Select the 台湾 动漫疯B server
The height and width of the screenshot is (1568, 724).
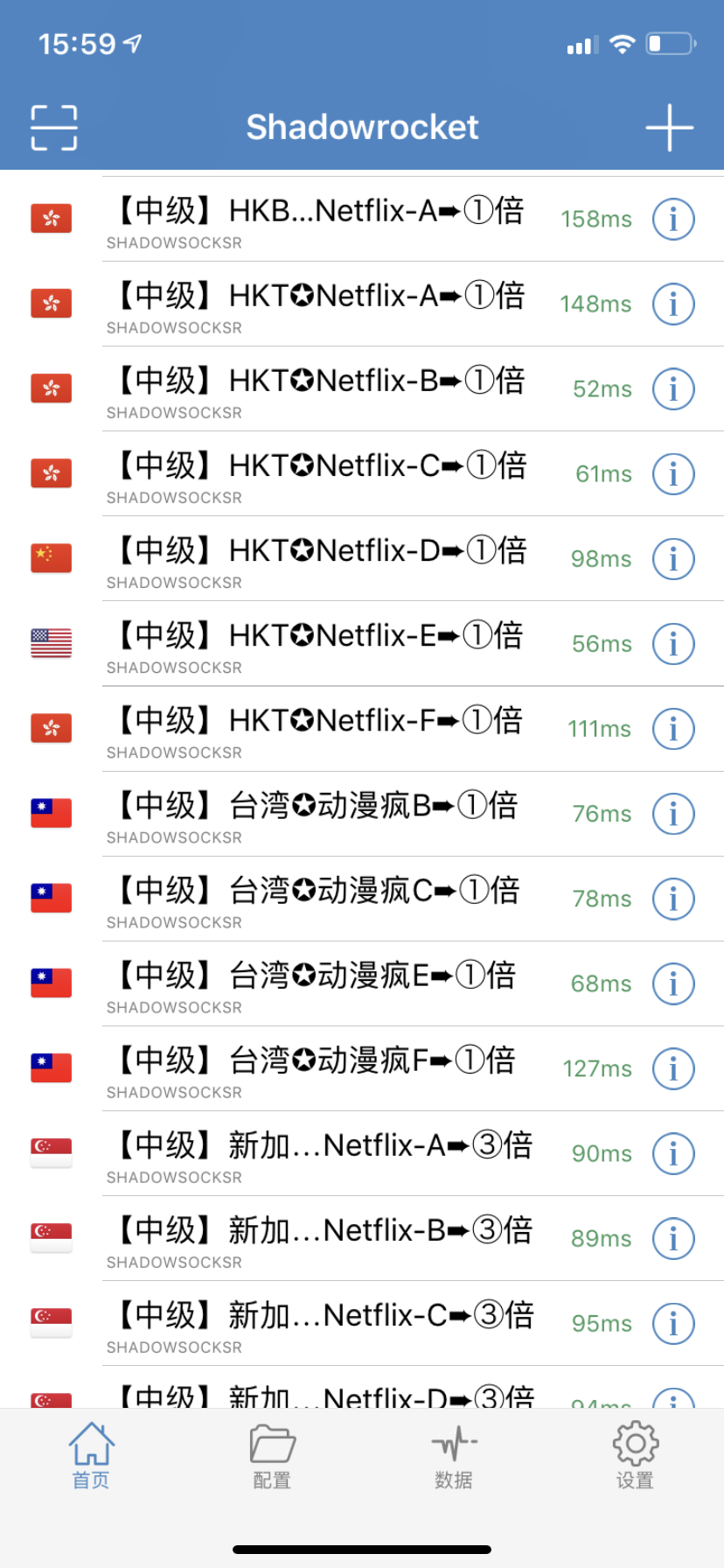click(320, 814)
